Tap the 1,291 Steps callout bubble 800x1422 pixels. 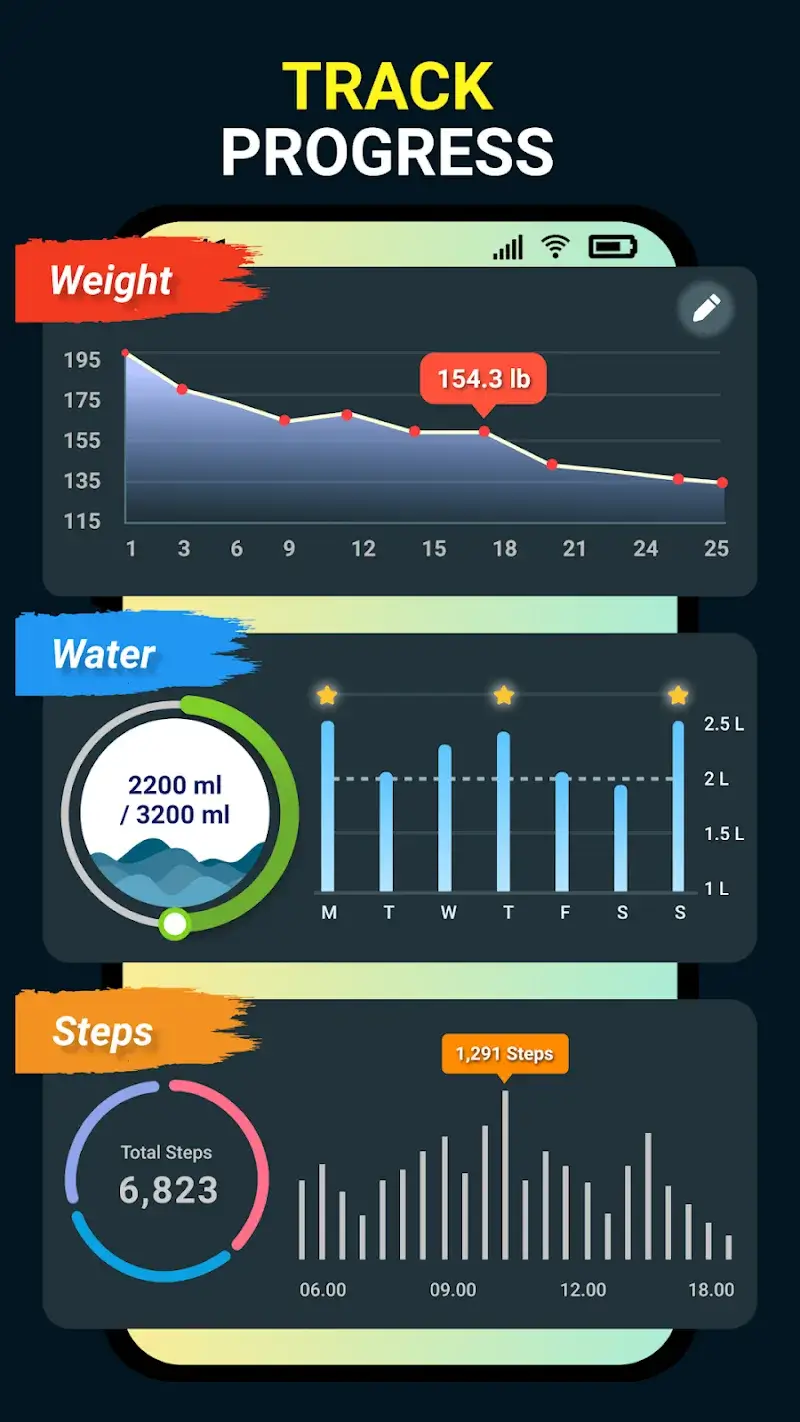click(x=505, y=1054)
